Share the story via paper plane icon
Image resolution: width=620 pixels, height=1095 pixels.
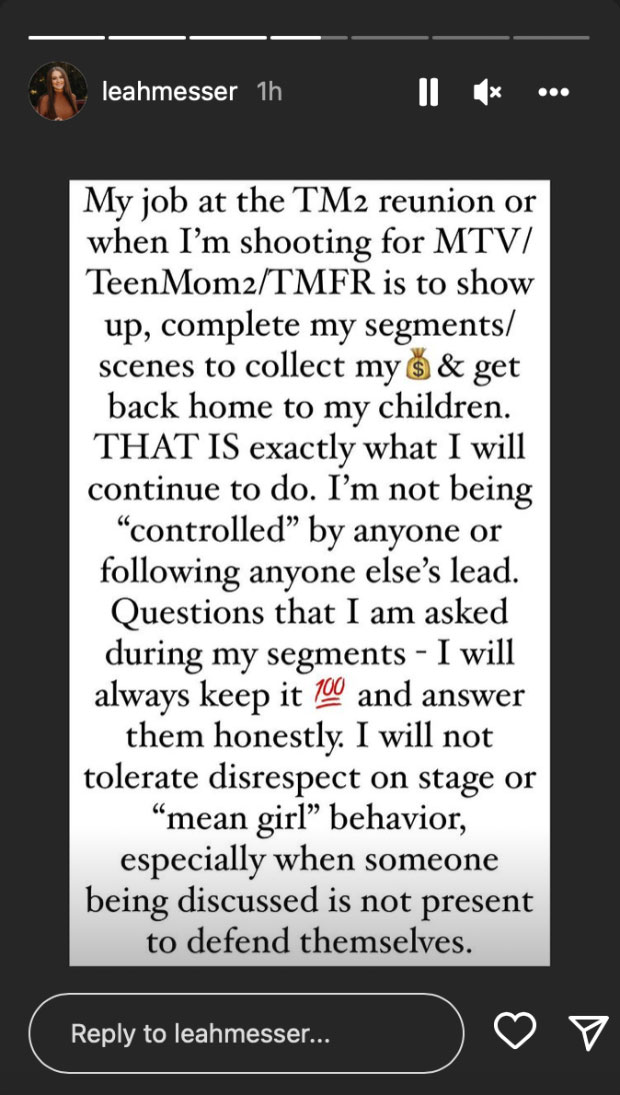coord(589,1032)
